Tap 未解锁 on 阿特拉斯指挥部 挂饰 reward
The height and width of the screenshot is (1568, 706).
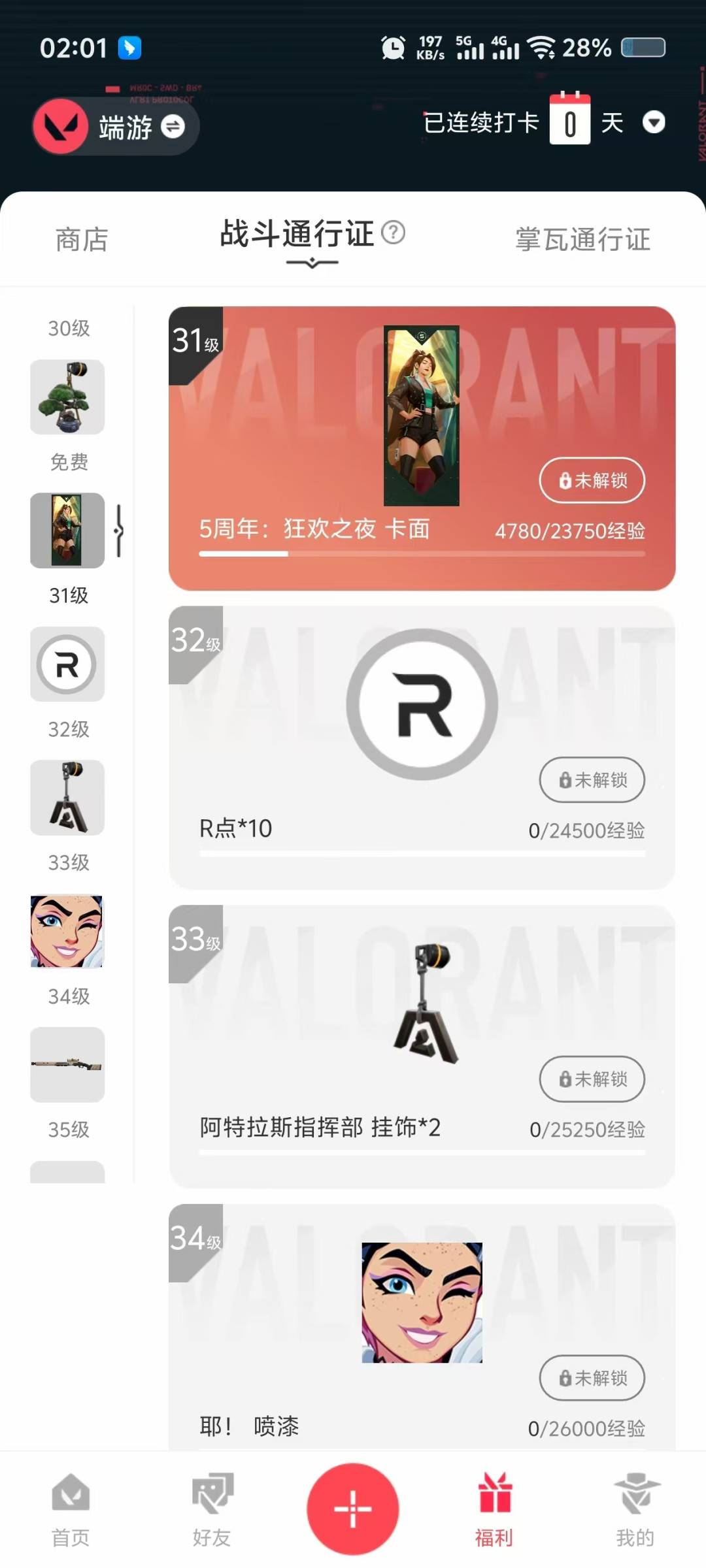click(x=592, y=1079)
